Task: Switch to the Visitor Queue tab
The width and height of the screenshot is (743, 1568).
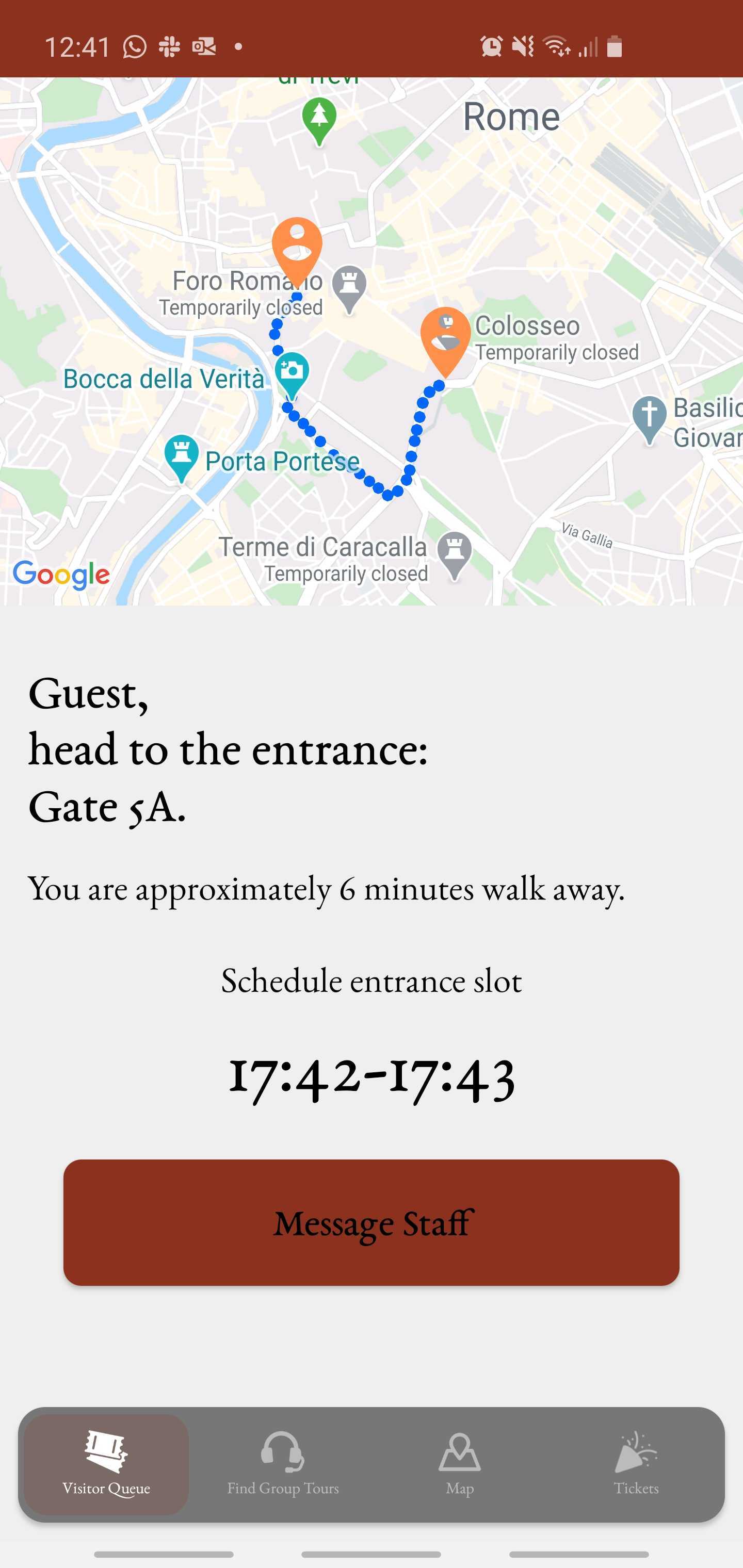Action: pyautogui.click(x=106, y=1464)
